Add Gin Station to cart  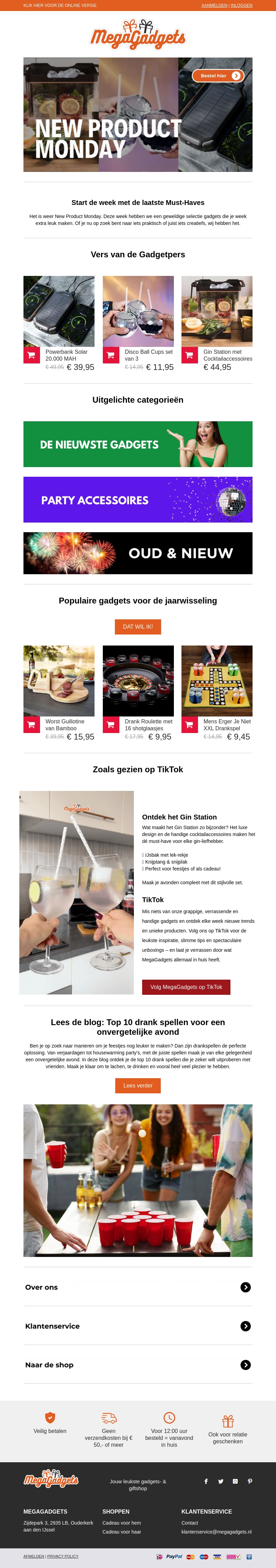coord(189,355)
